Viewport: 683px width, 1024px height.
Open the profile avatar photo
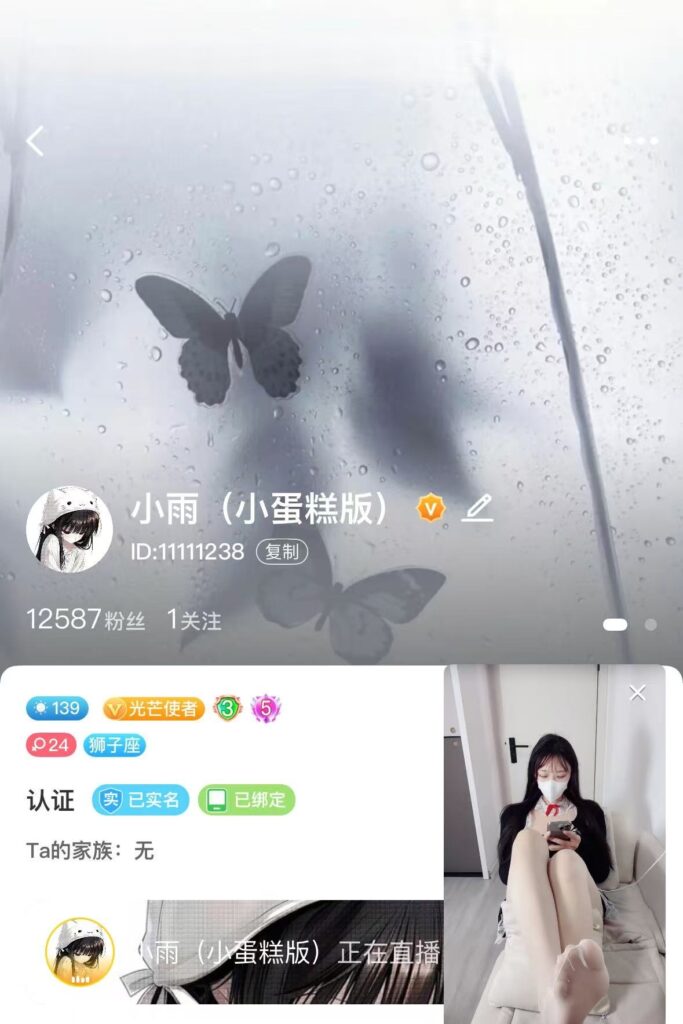(x=69, y=530)
